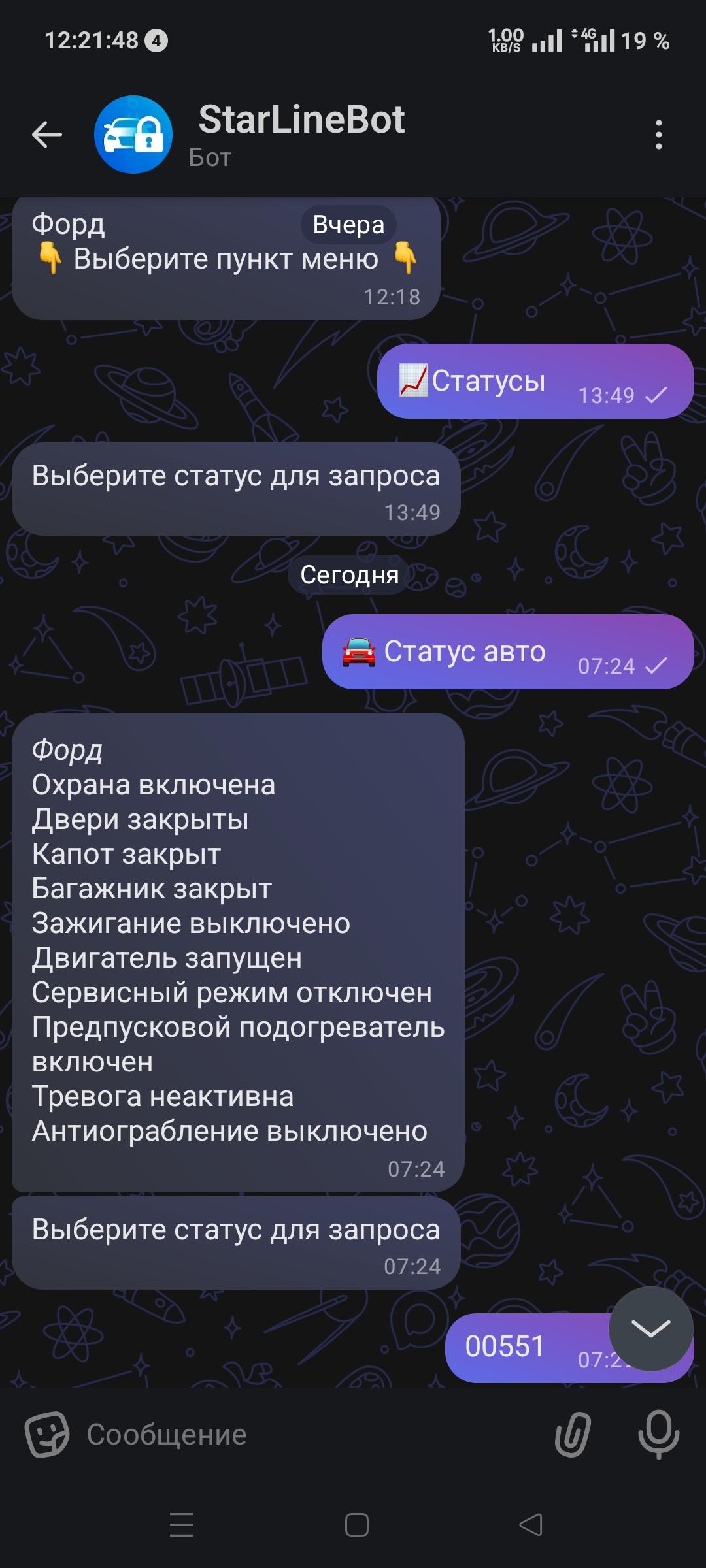Go back from the StarLineBot chat
The height and width of the screenshot is (1568, 706).
[x=47, y=135]
